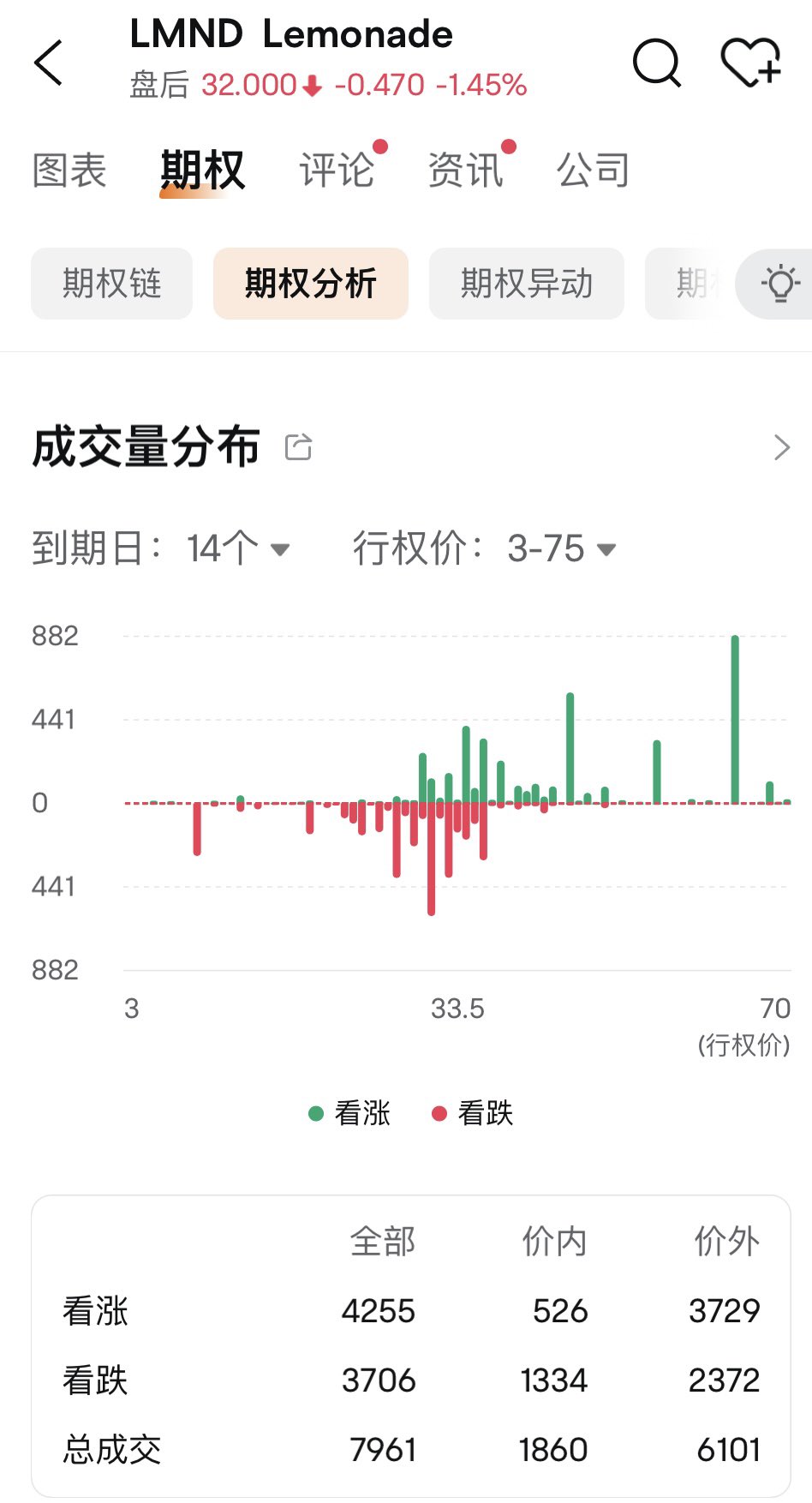Select the 期权异动 chip
Viewport: 812px width, 1503px height.
pyautogui.click(x=527, y=284)
